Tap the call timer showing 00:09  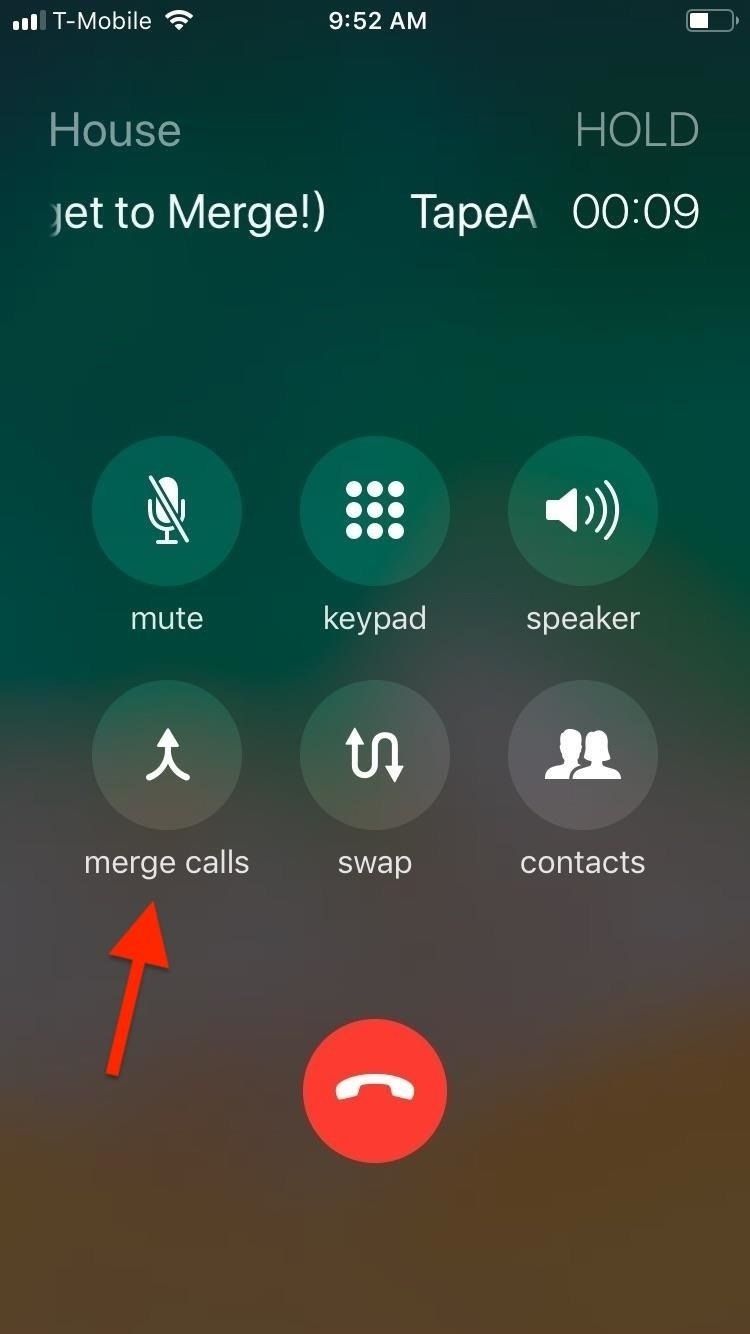[636, 211]
